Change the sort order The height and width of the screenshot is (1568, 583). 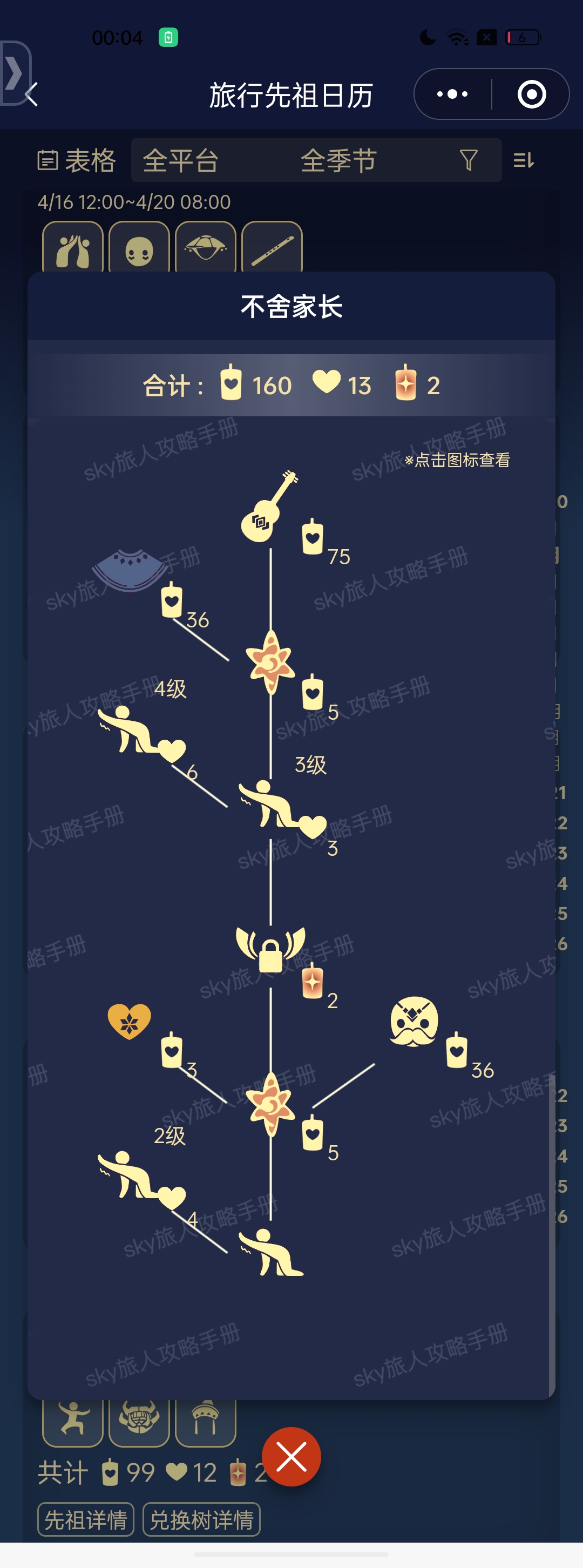[524, 161]
